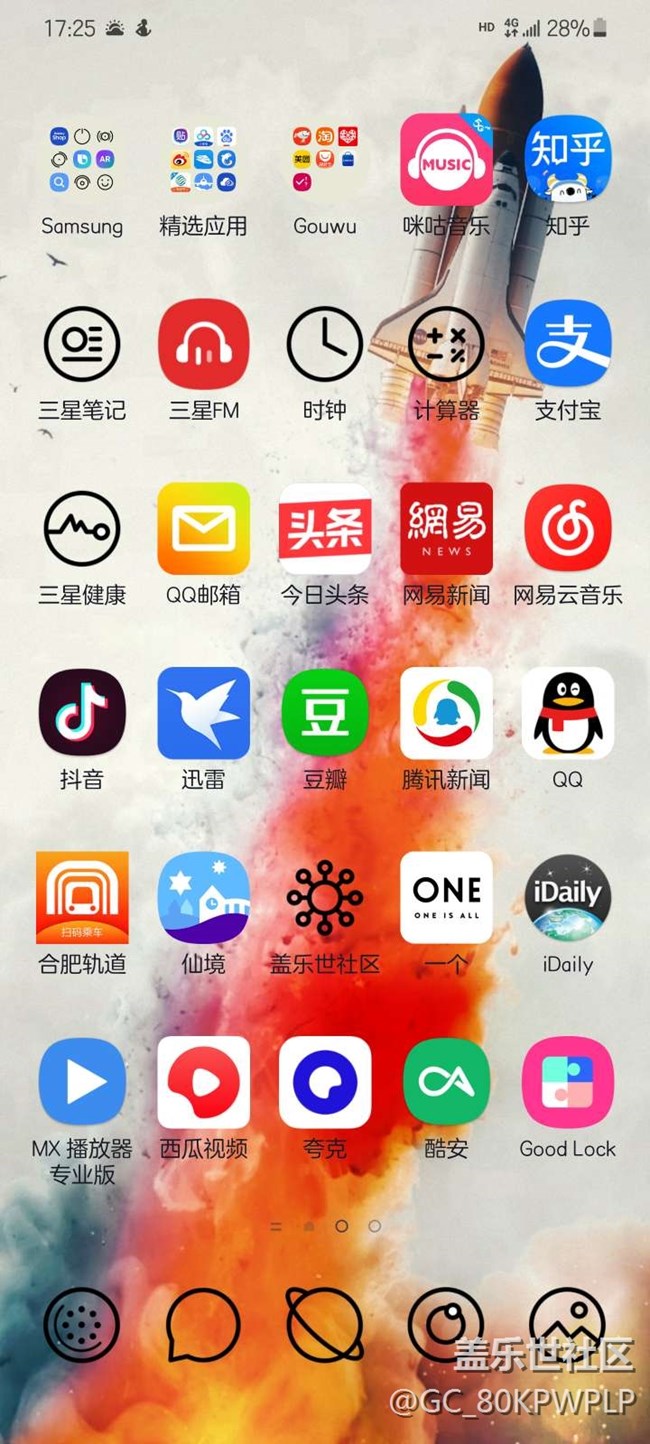Open 网易云音乐 music app
Viewport: 650px width, 1444px height.
(567, 529)
